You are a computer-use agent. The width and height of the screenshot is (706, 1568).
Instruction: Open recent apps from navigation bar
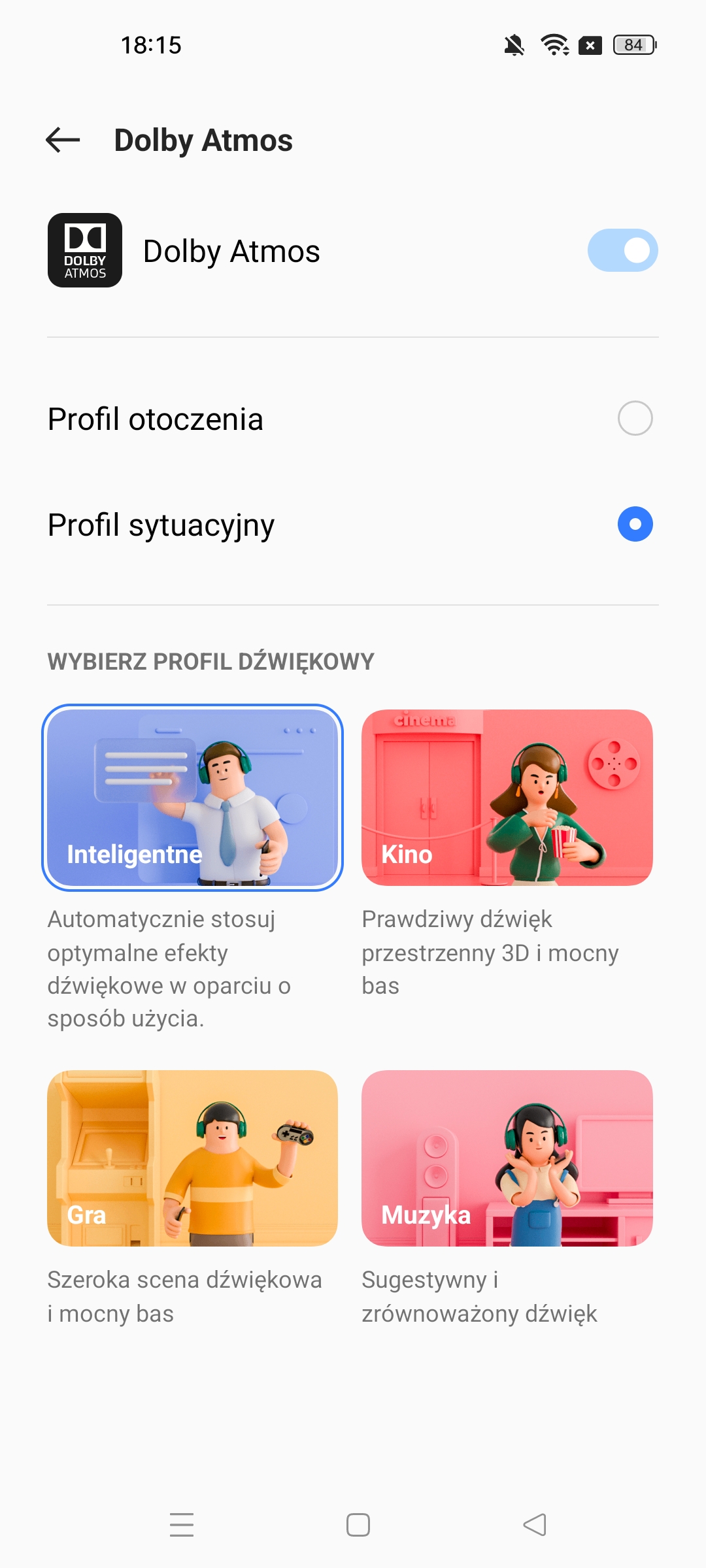click(182, 1525)
